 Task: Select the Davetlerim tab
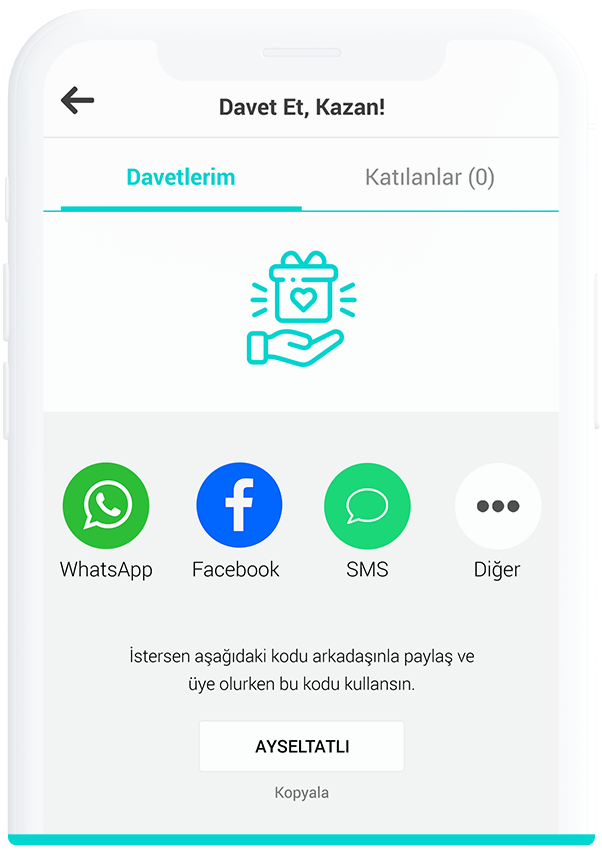click(x=181, y=178)
